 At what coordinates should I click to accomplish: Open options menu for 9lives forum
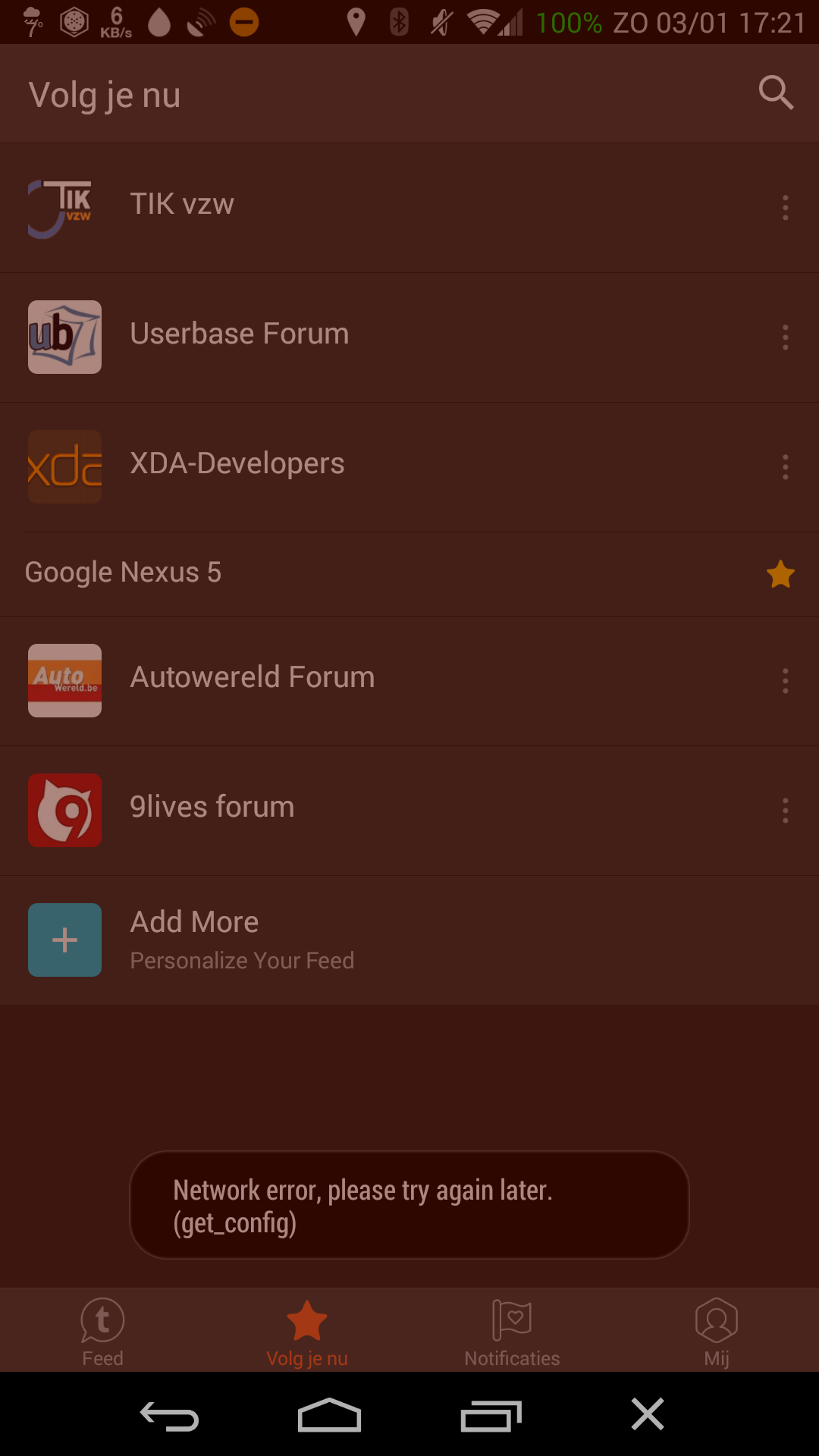pos(785,811)
